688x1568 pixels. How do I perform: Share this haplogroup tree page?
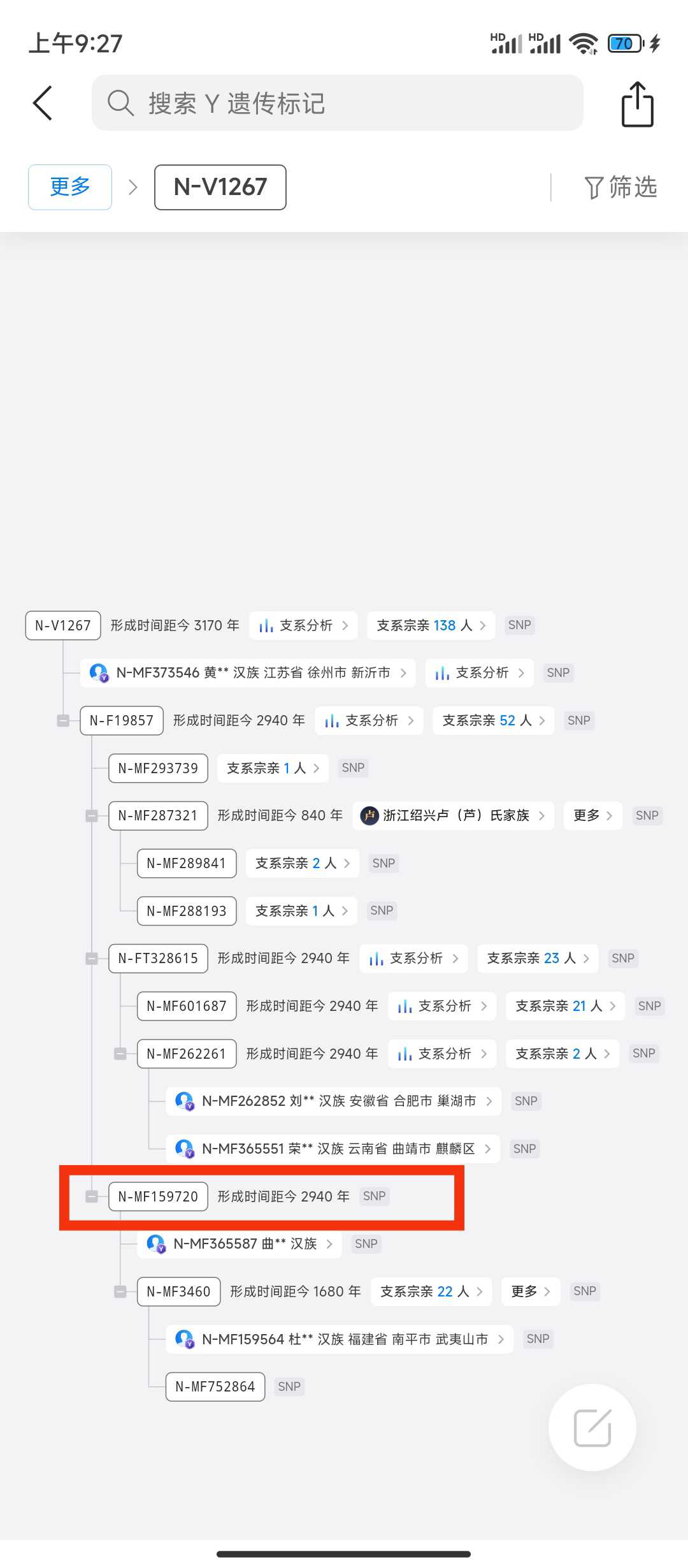pyautogui.click(x=637, y=104)
